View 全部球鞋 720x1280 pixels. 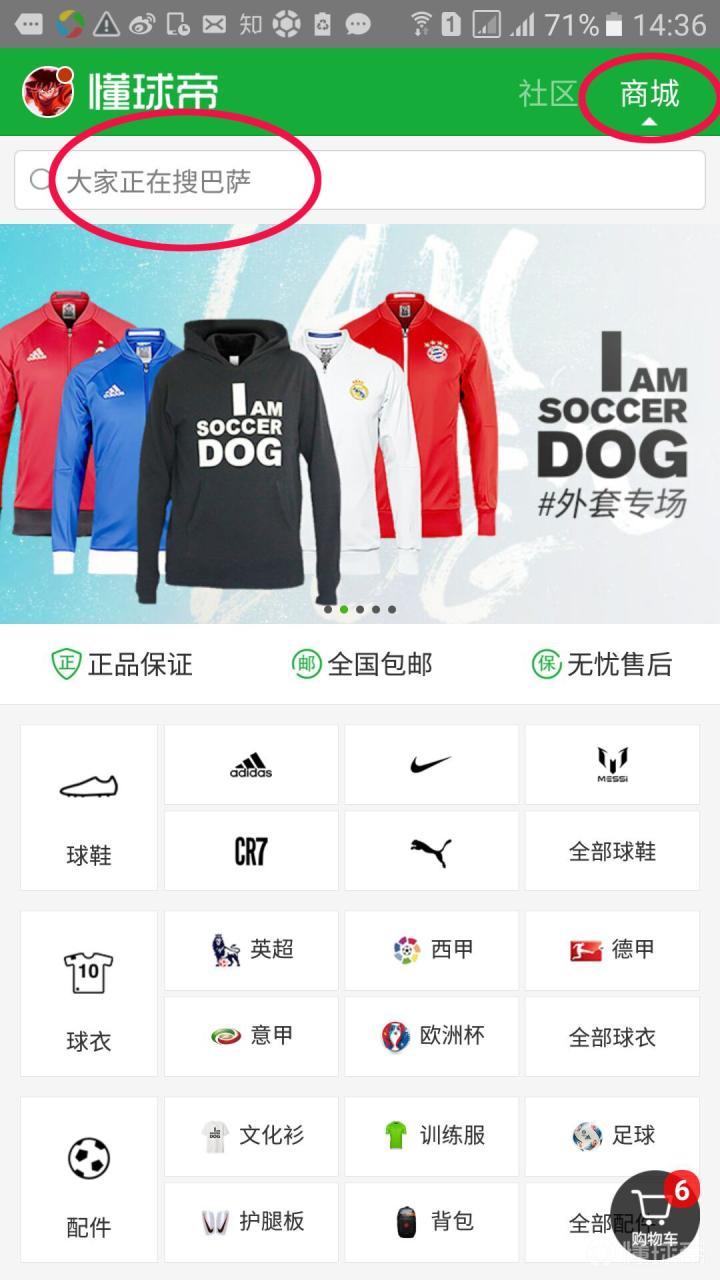click(612, 851)
